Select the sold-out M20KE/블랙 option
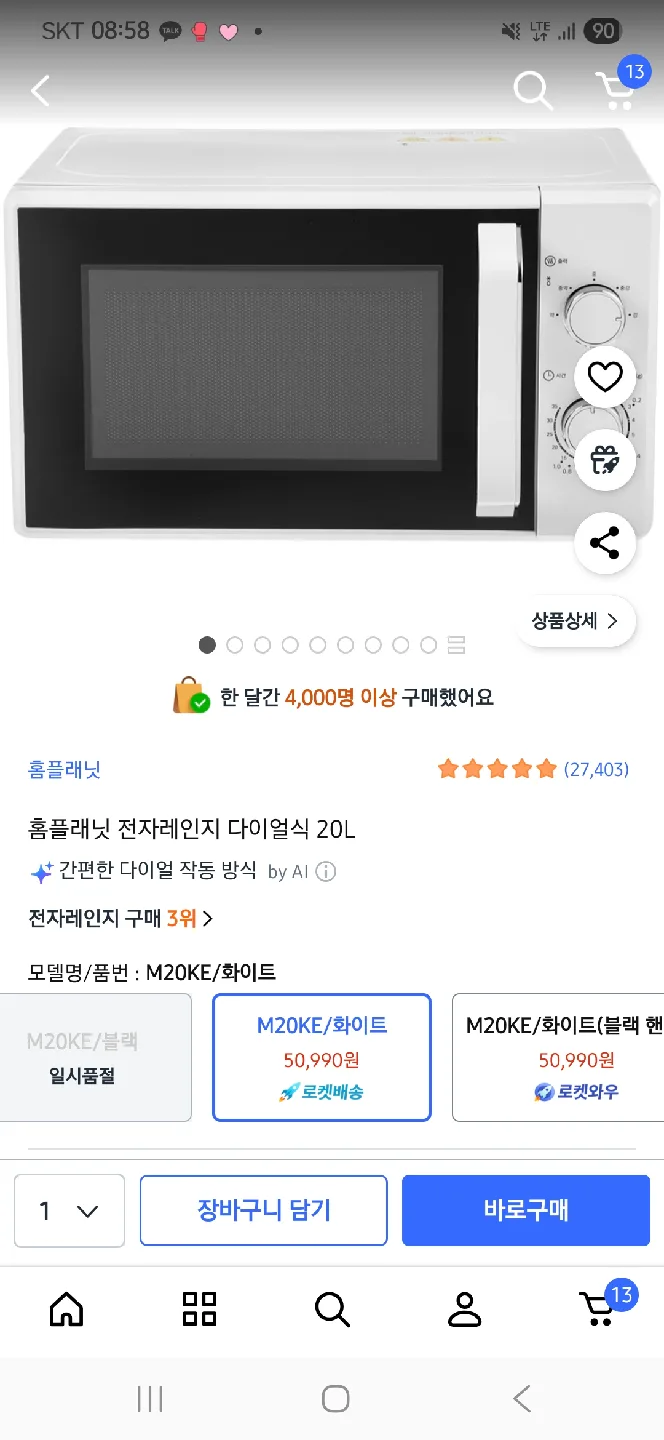This screenshot has width=664, height=1440. 94,1057
